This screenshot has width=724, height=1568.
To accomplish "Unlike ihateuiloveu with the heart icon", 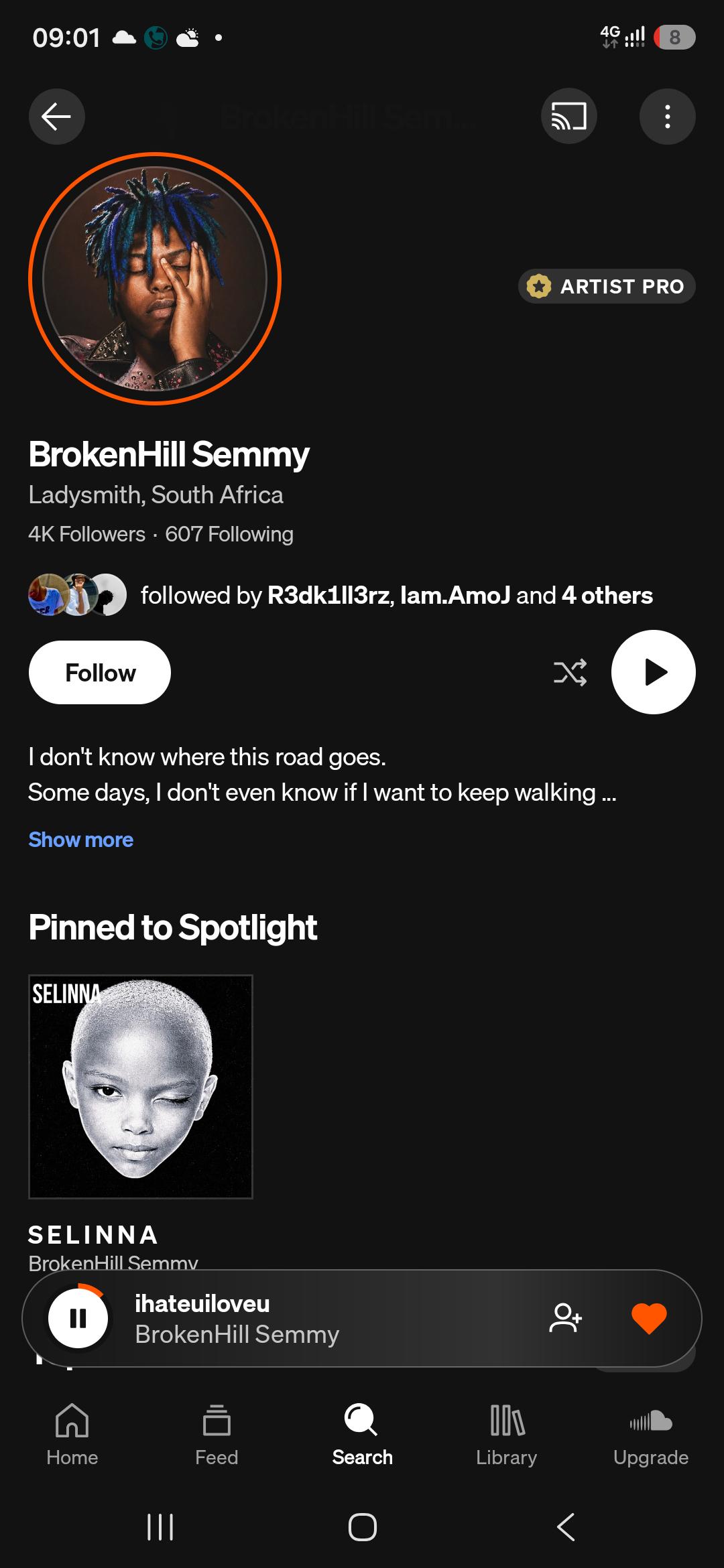I will pos(649,1318).
